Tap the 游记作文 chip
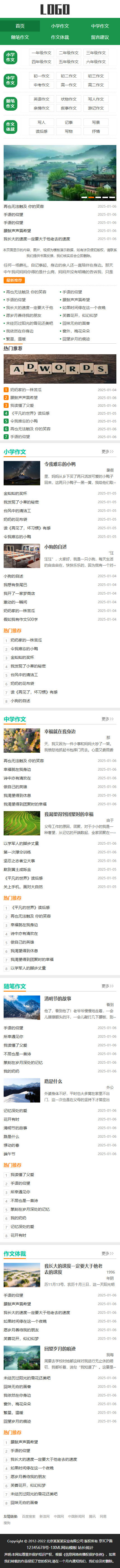This screenshot has width=120, height=1568. click(x=96, y=108)
